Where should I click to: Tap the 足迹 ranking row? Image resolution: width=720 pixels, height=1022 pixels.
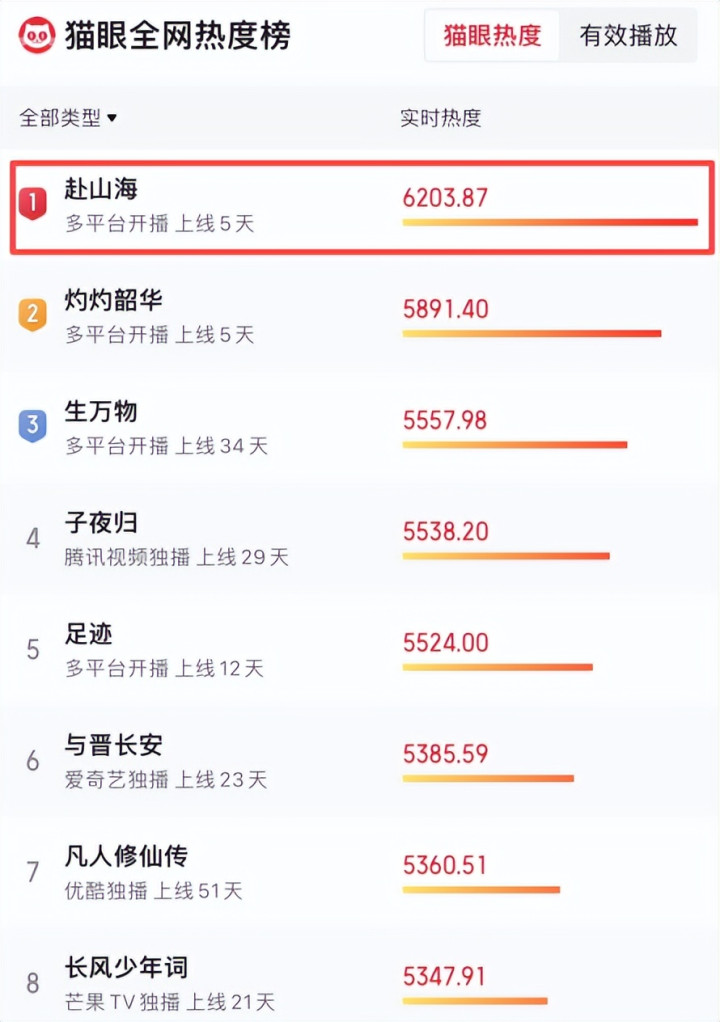(360, 650)
